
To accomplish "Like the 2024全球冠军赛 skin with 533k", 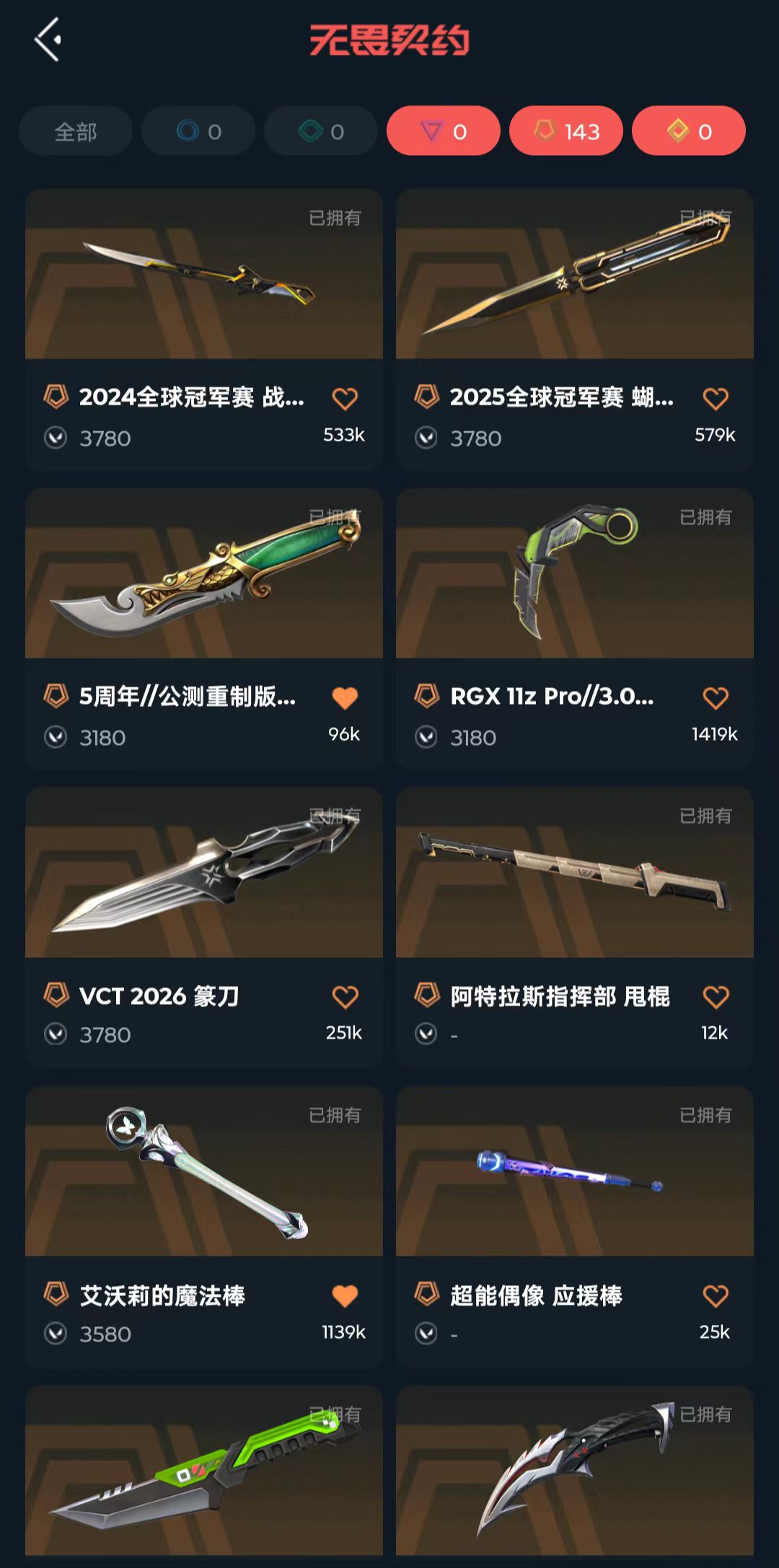I will click(345, 399).
